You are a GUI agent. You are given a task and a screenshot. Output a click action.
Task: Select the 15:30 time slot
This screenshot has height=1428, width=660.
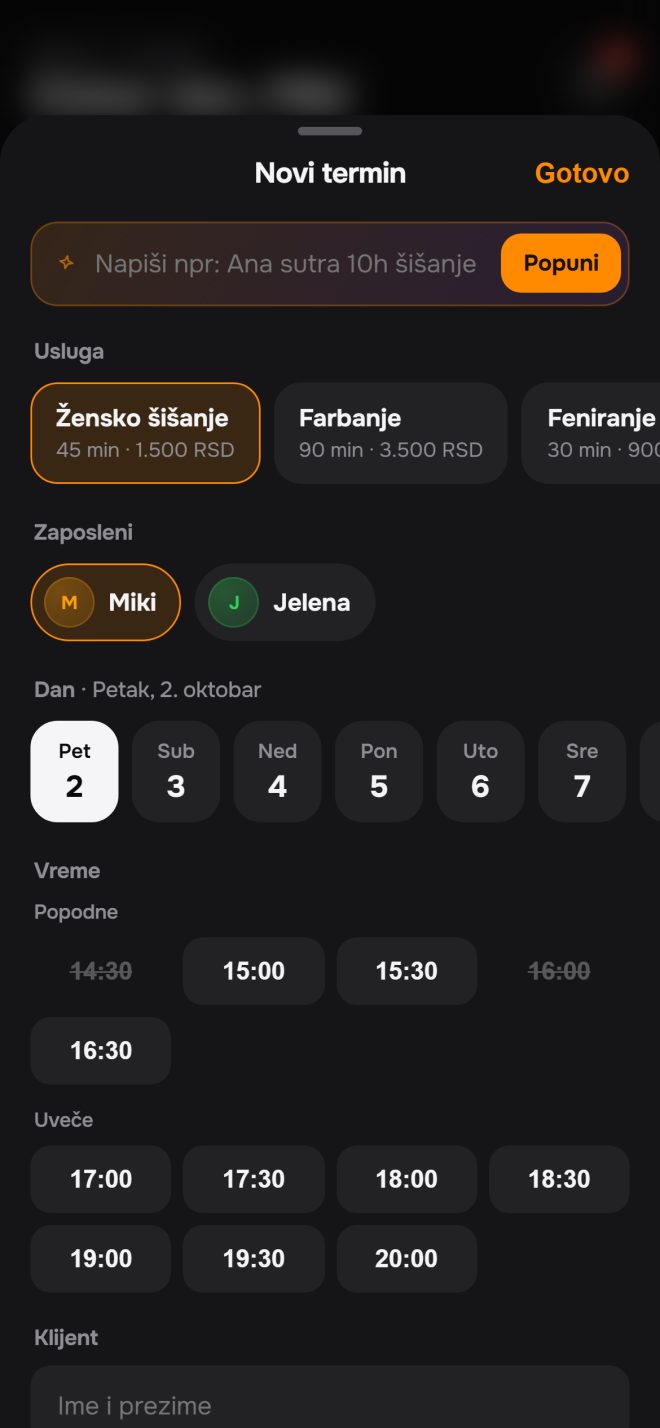coord(407,971)
